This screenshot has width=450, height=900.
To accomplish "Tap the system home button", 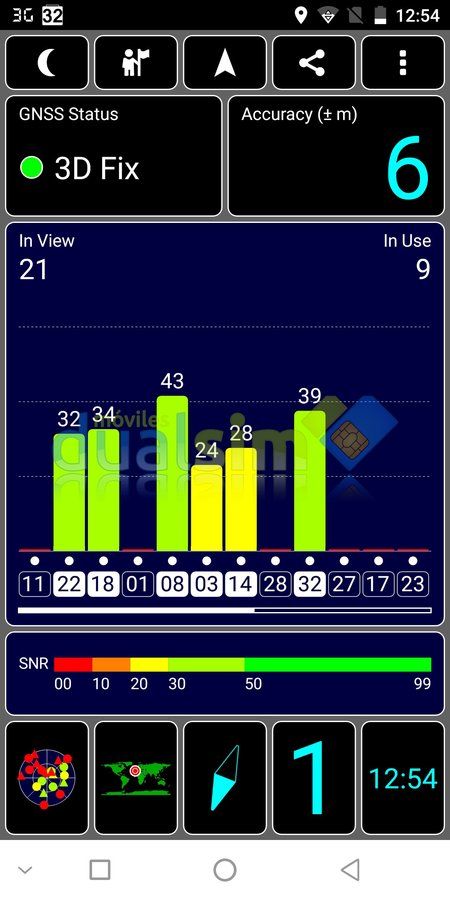I will coord(225,870).
